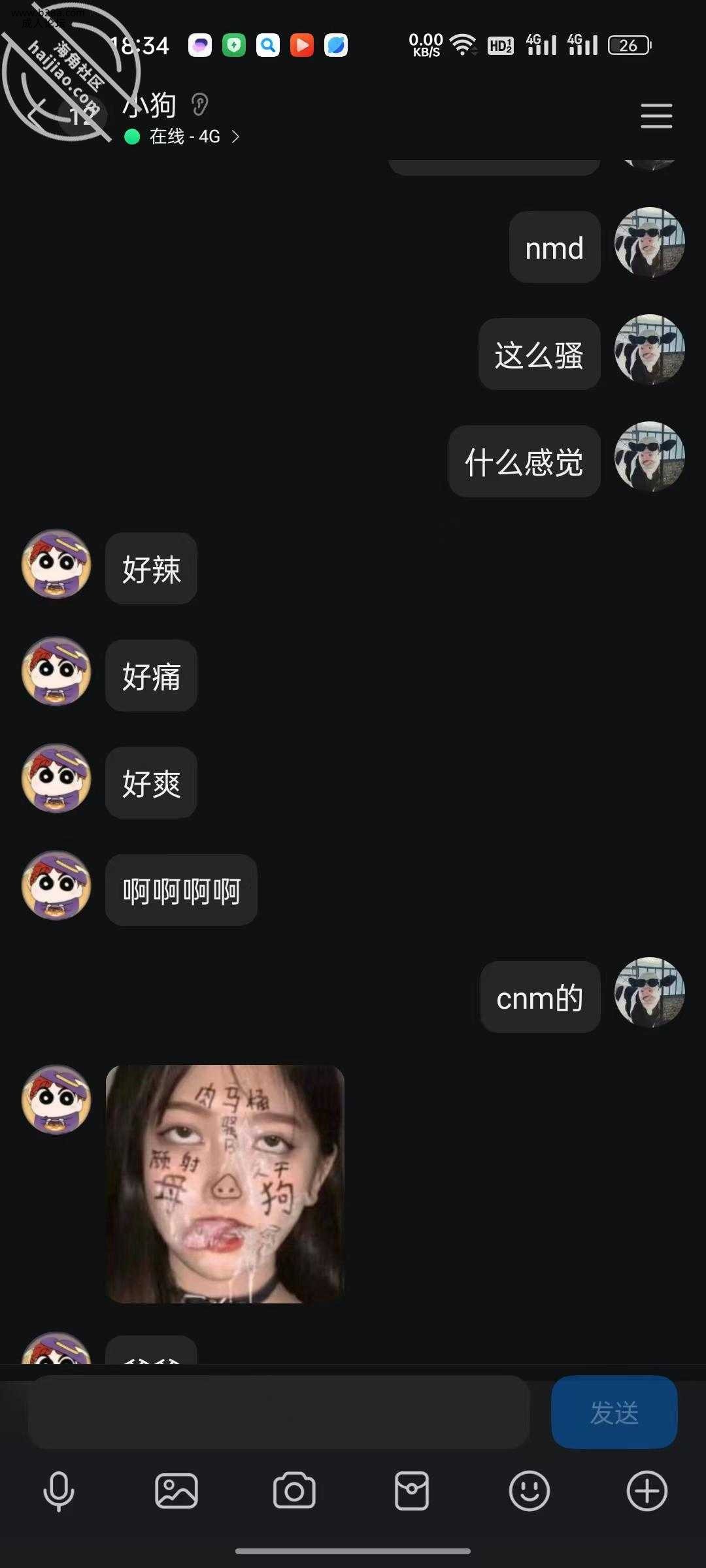View the image message in full screen

pyautogui.click(x=225, y=1184)
